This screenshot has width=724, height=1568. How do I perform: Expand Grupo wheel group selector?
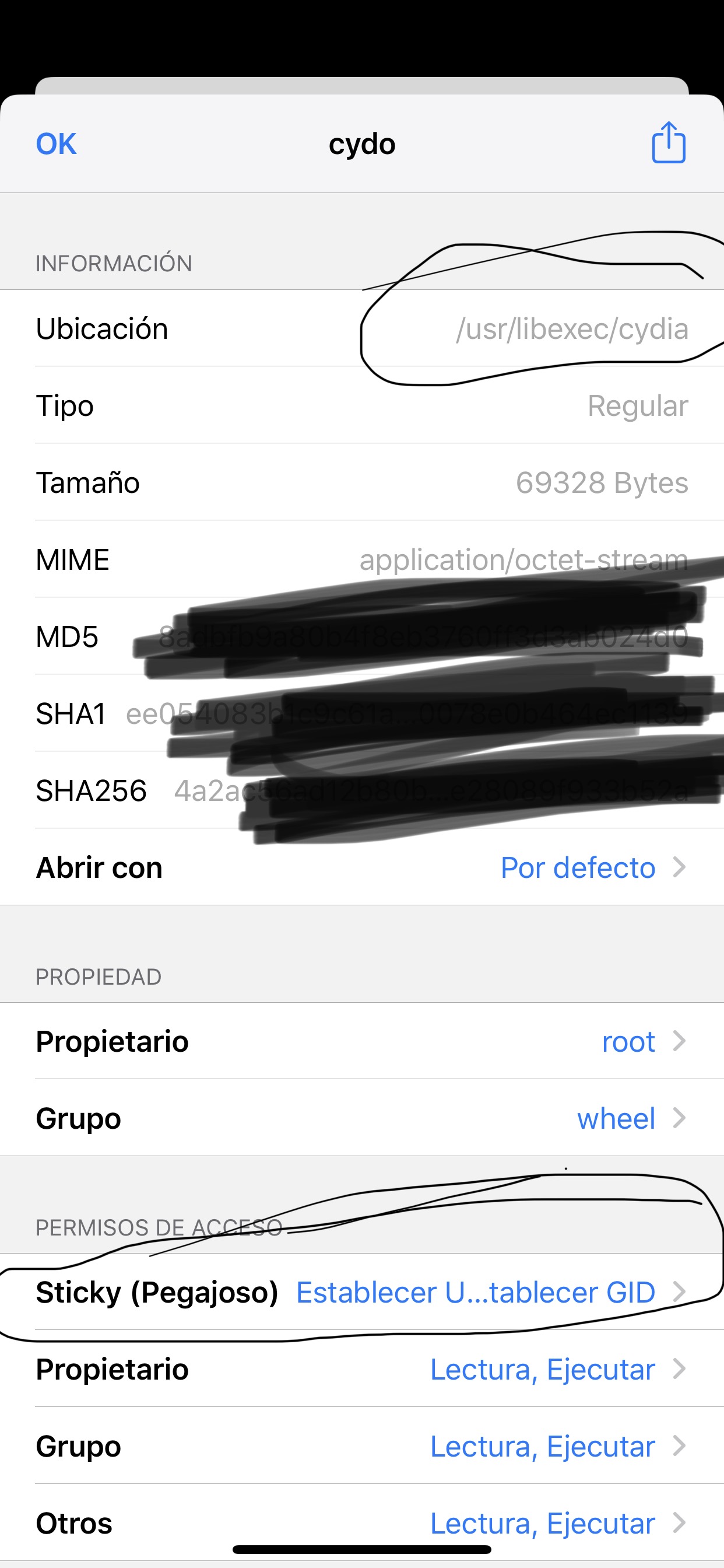(x=616, y=1118)
